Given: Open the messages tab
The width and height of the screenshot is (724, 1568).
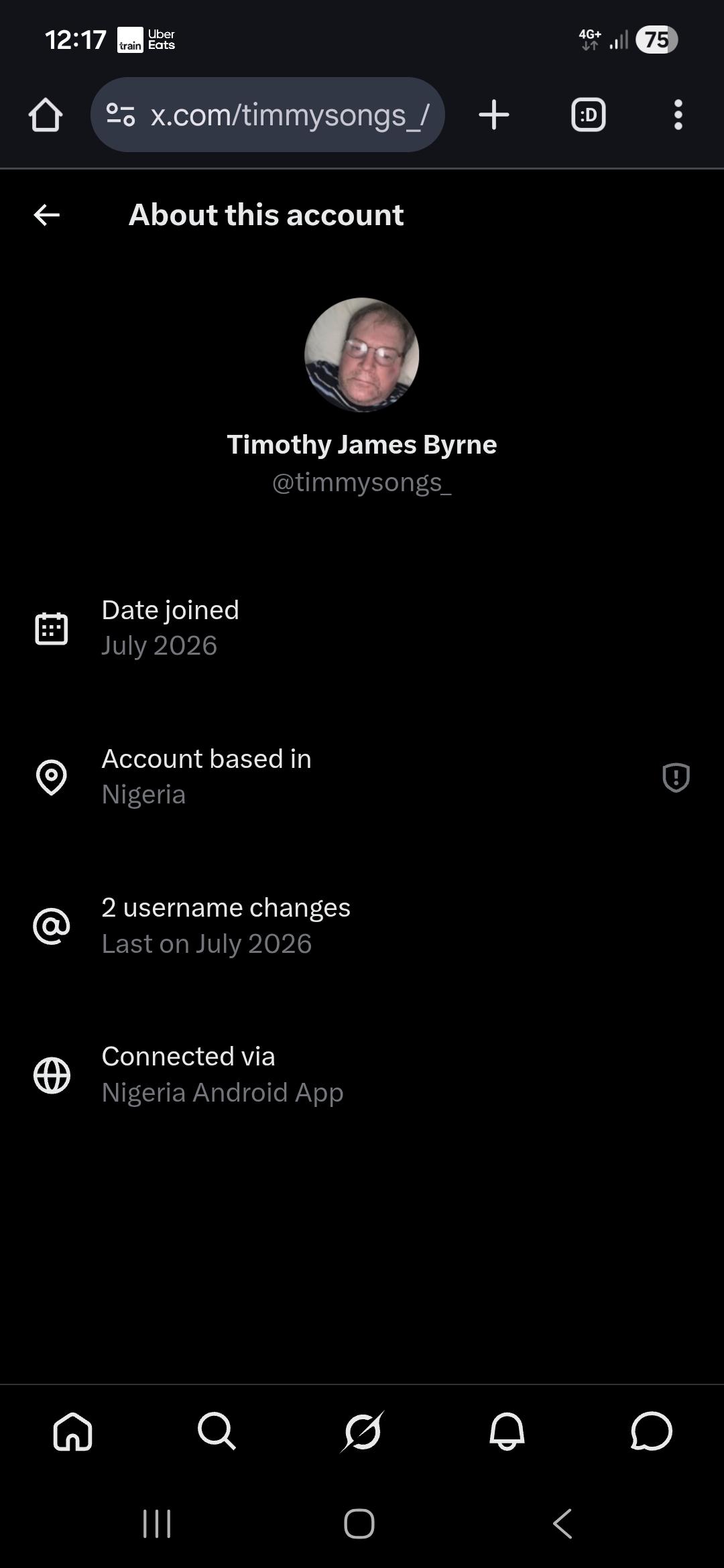Looking at the screenshot, I should pos(652,1431).
